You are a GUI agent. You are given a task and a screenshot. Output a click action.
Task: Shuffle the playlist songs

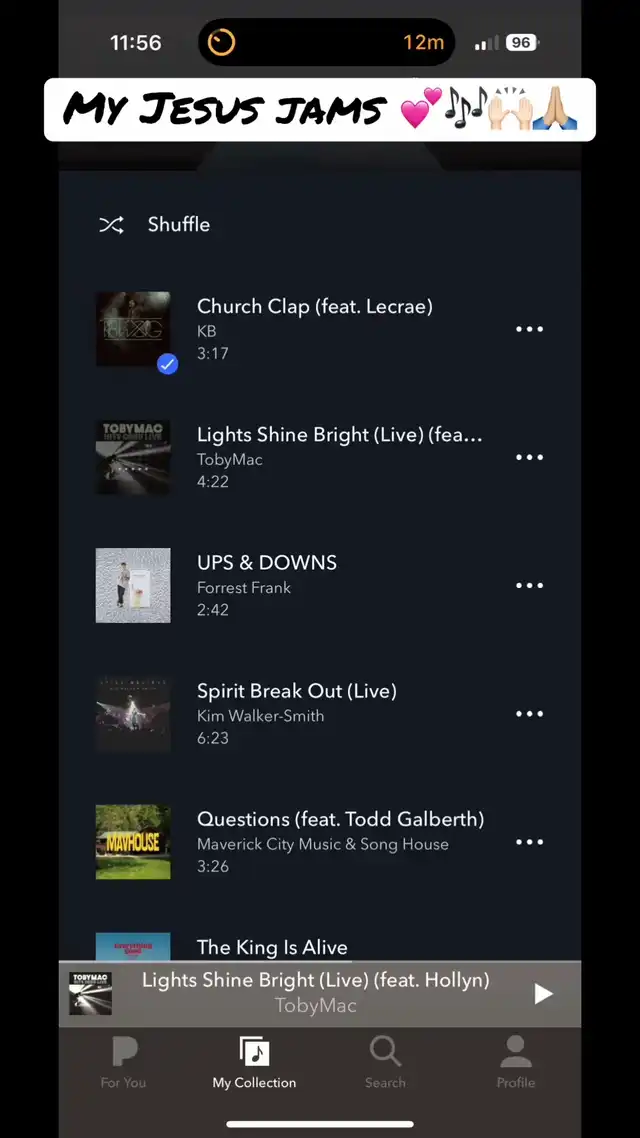coord(155,225)
